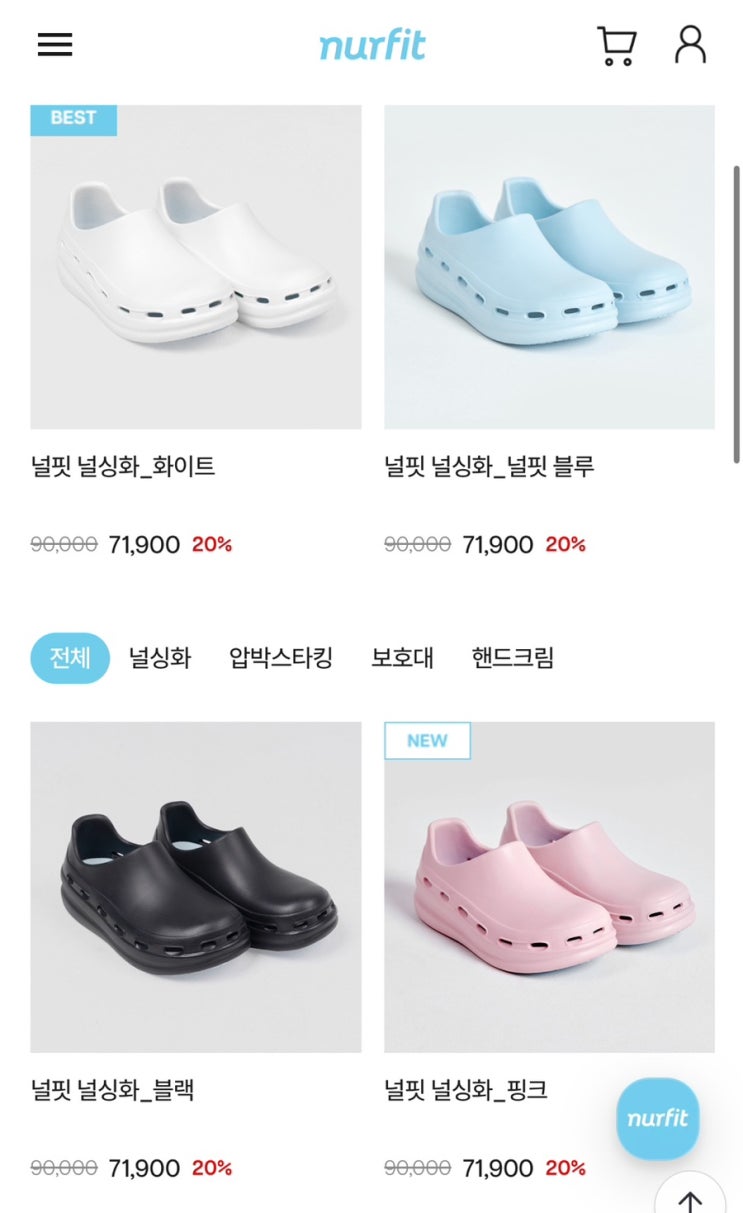
Task: Select the 전체 category tab
Action: 70,658
